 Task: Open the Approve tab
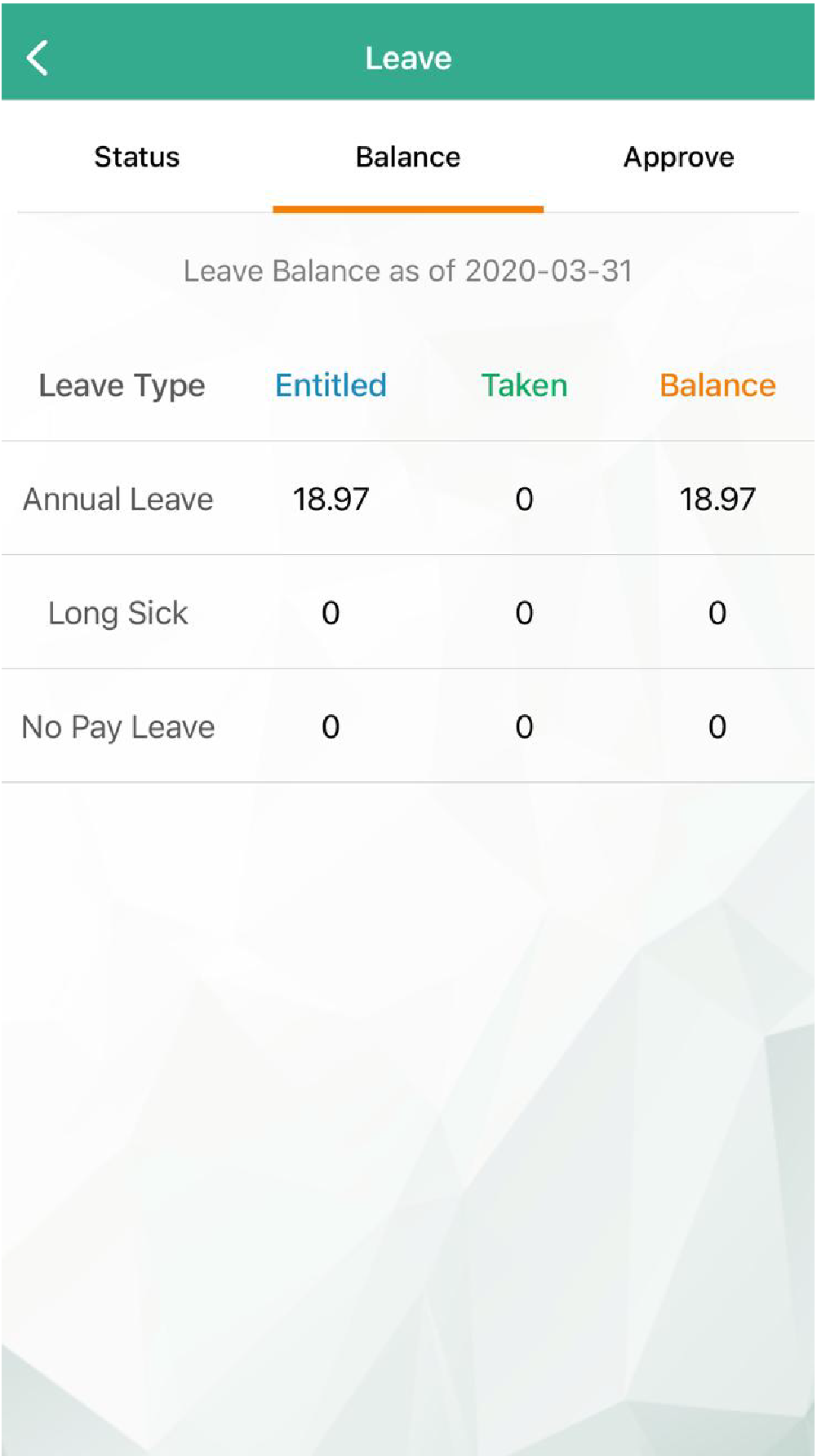point(679,157)
